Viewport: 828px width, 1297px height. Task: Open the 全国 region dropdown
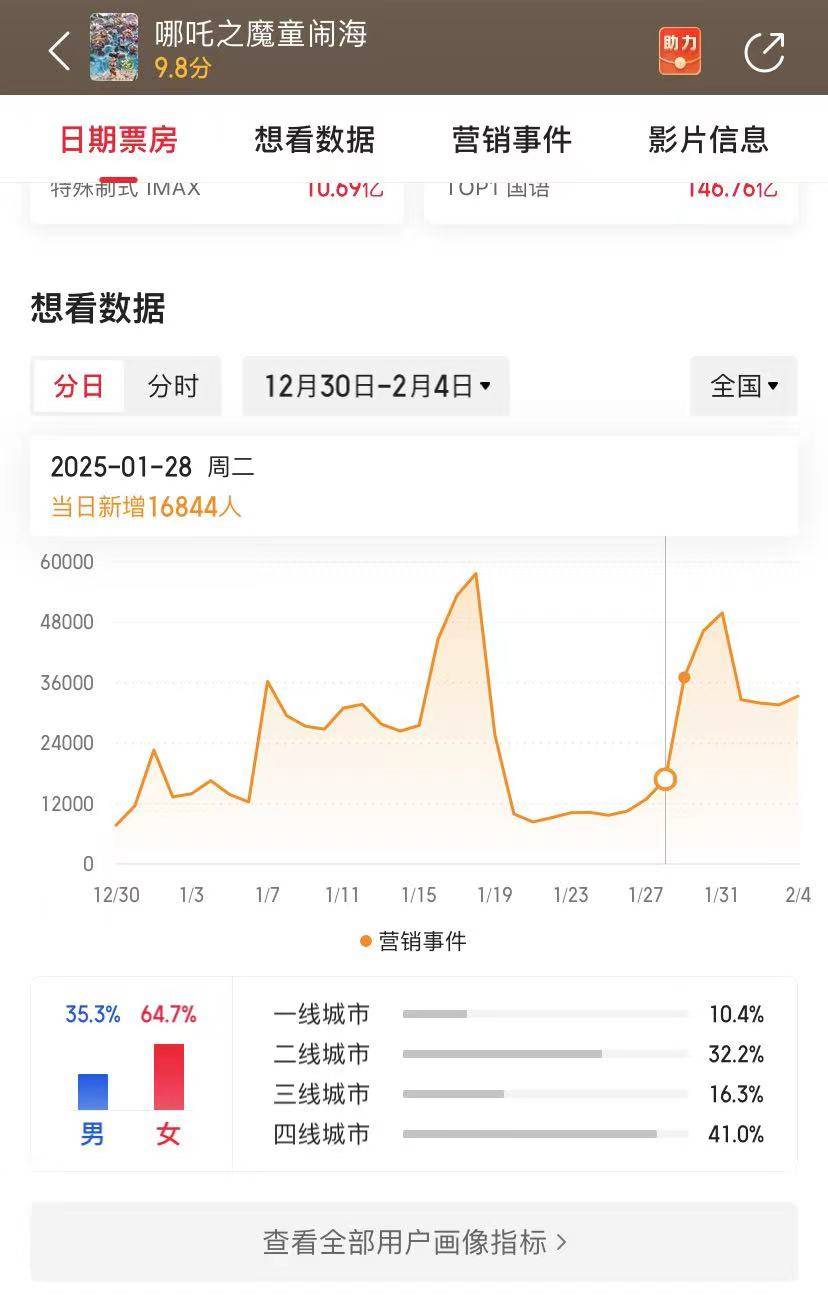pyautogui.click(x=743, y=386)
